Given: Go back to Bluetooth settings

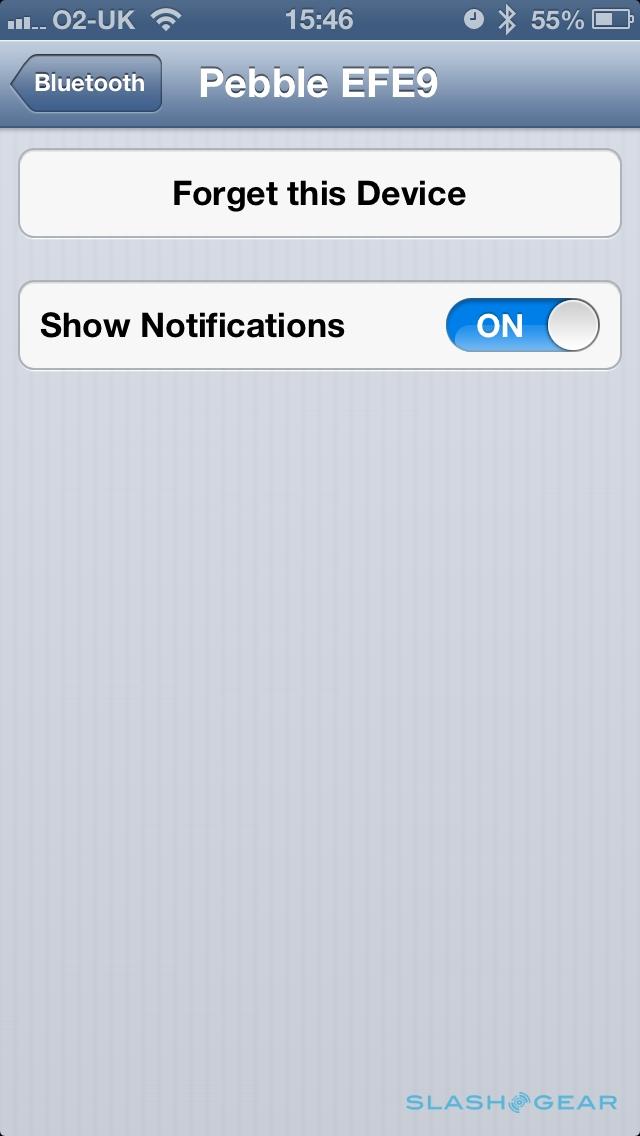Looking at the screenshot, I should pos(87,84).
